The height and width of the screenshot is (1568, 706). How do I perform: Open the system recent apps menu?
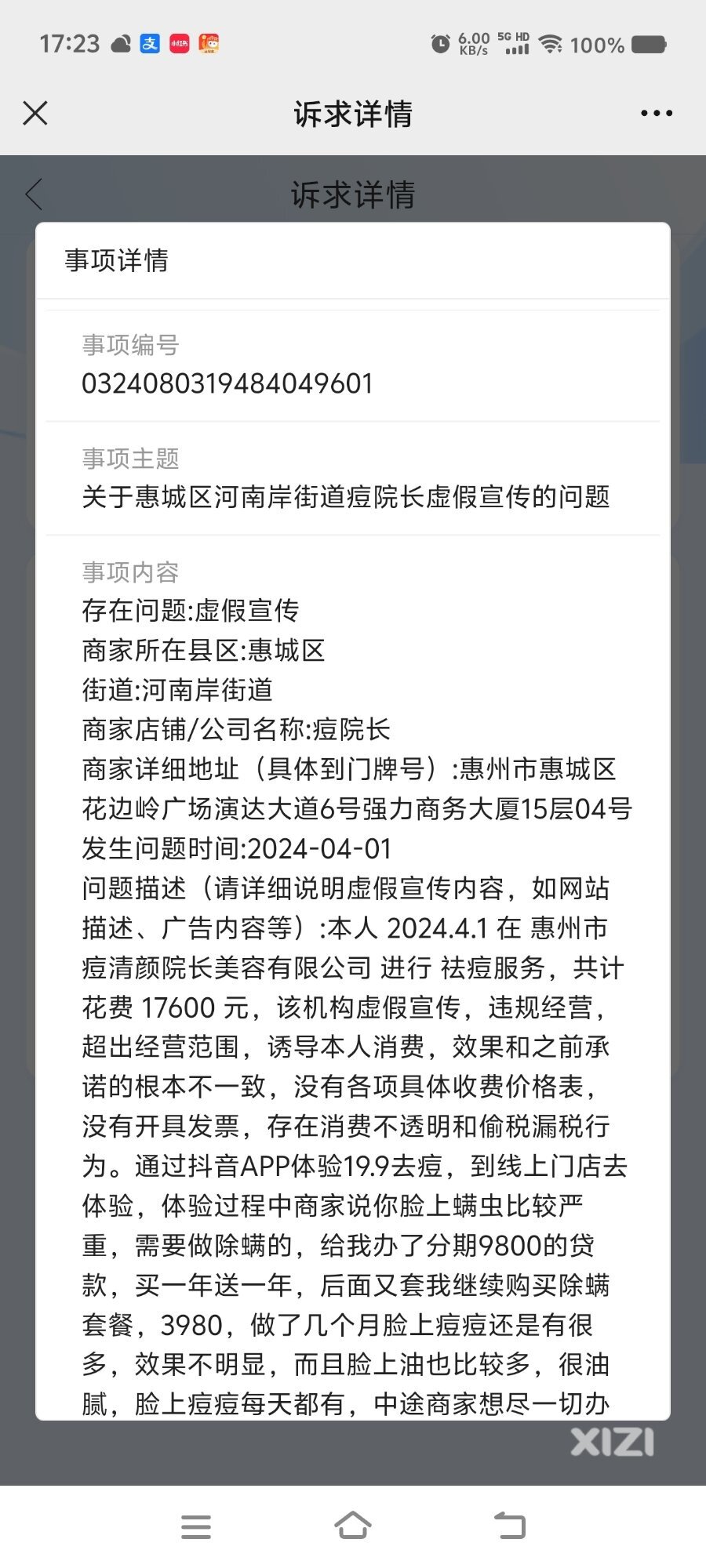click(x=196, y=1526)
